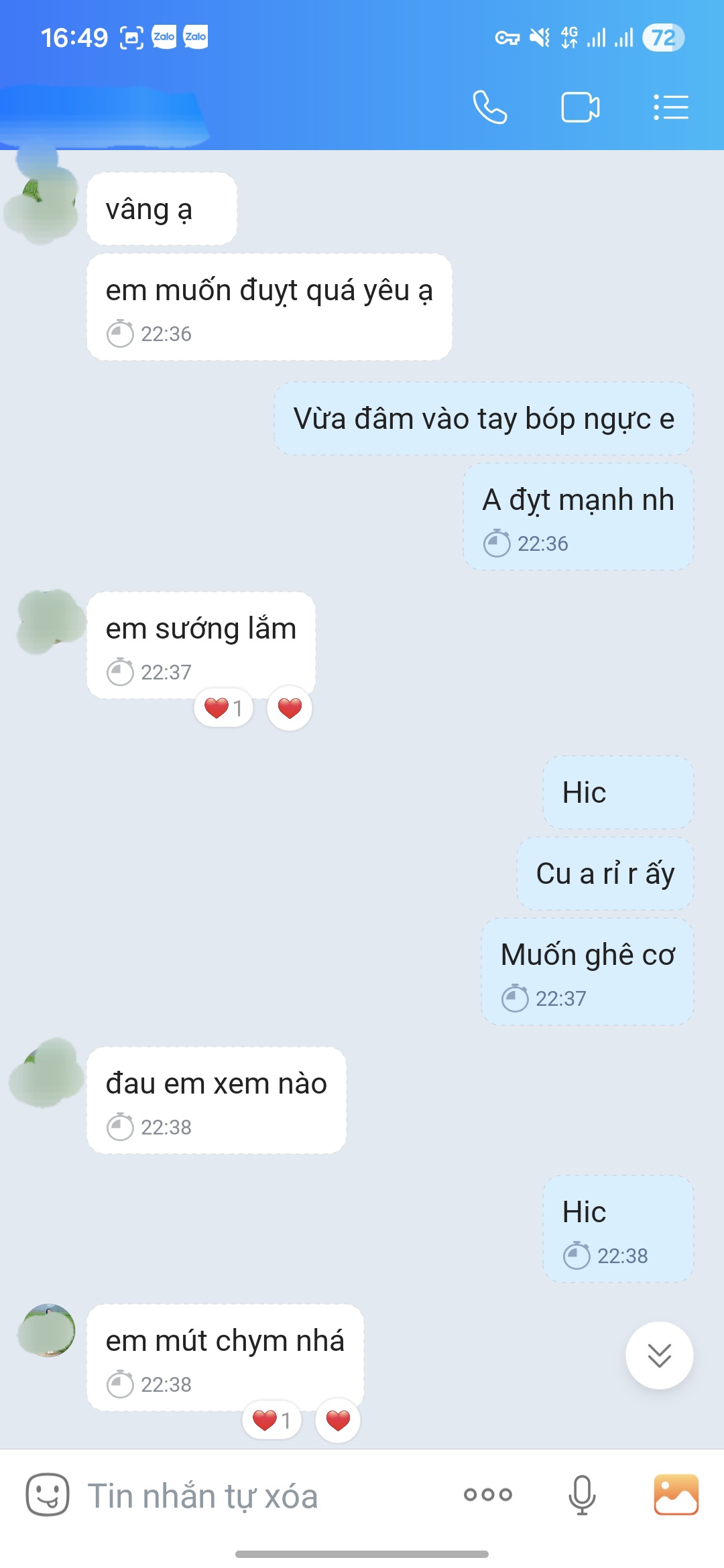Record a voice message with the microphone
This screenshot has width=724, height=1568.
click(x=582, y=1494)
